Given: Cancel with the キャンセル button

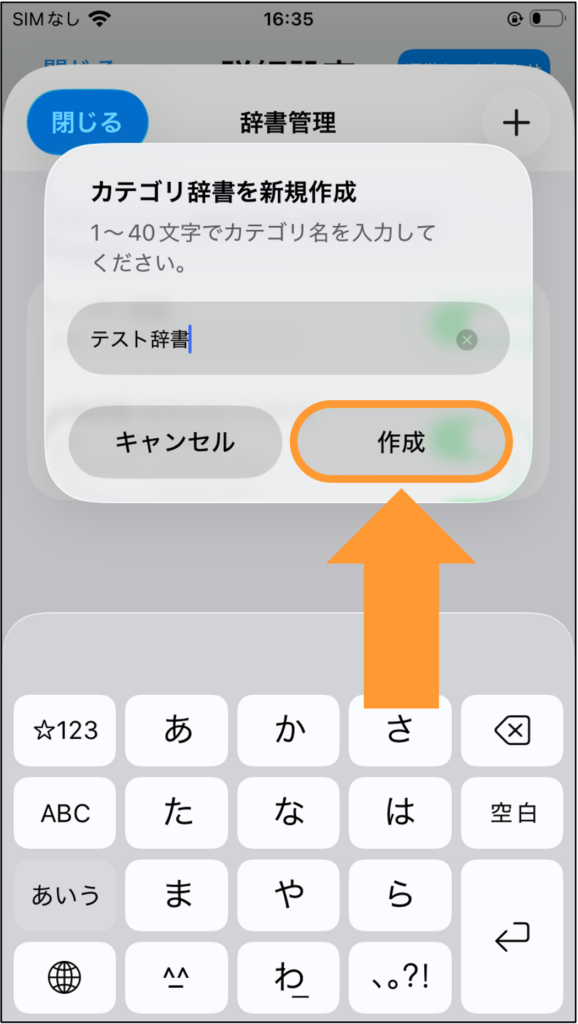Looking at the screenshot, I should (175, 443).
